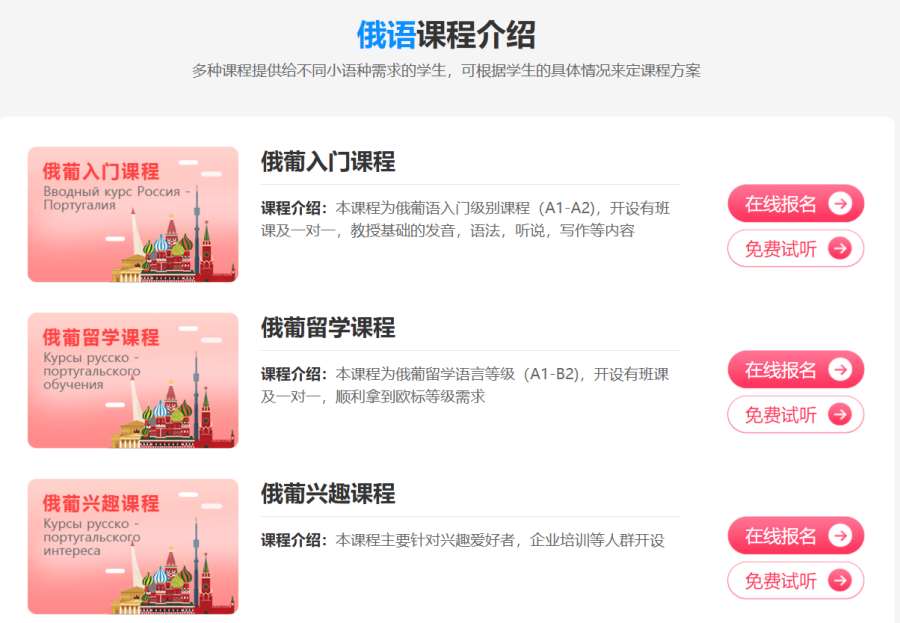Tap 在线报名 for 俄葡兴趣课程
The height and width of the screenshot is (623, 900).
coord(795,535)
